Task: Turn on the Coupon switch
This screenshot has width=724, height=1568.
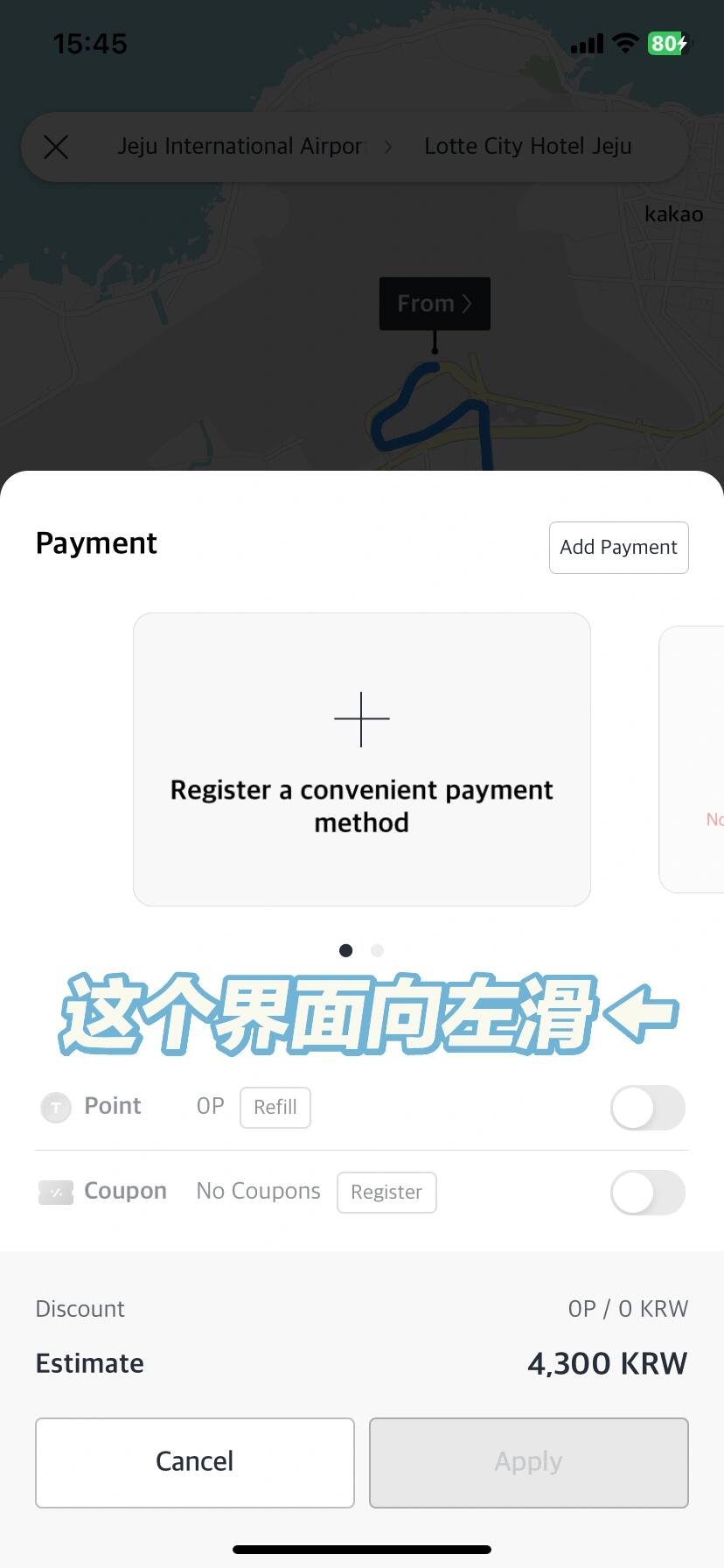Action: point(647,1192)
